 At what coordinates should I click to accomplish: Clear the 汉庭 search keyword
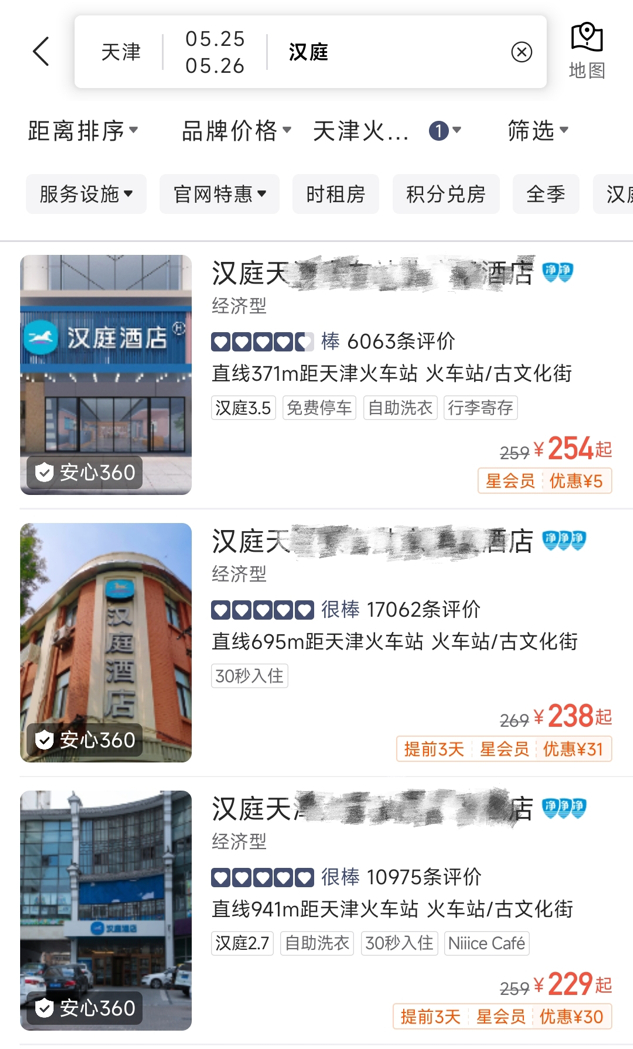click(521, 52)
